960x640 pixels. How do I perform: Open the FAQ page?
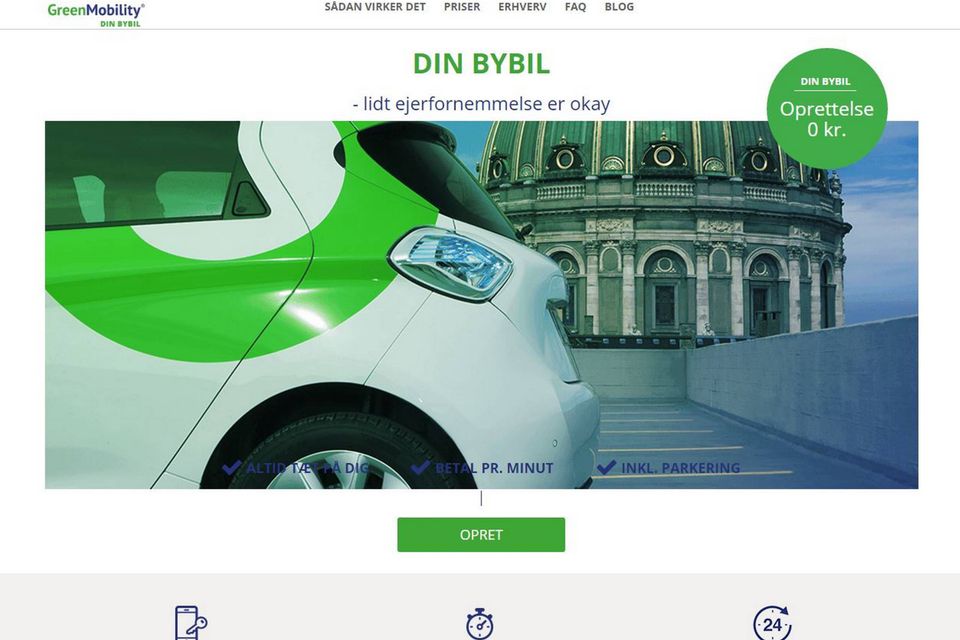click(575, 7)
